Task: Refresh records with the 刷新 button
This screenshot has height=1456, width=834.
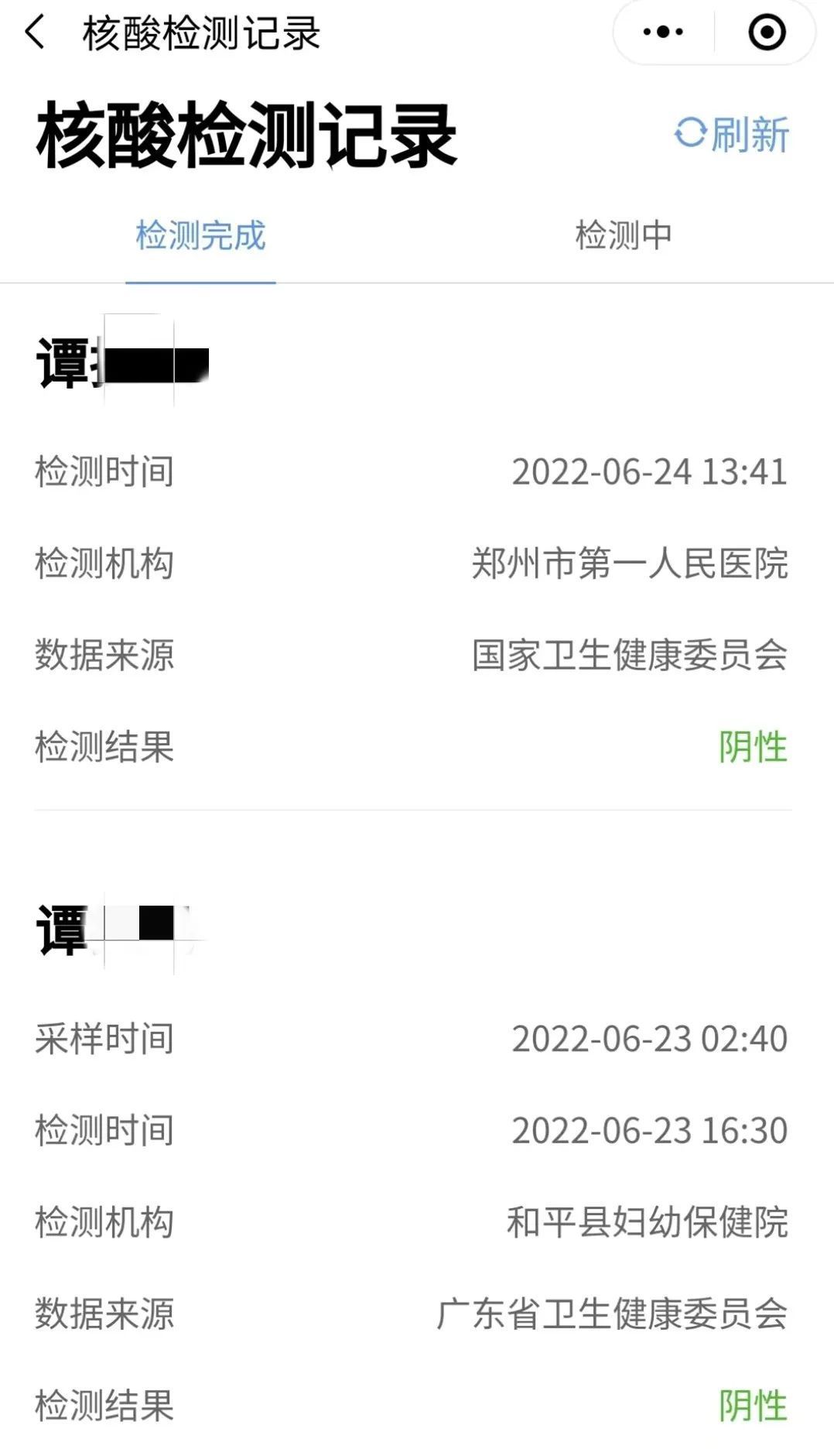Action: click(731, 135)
